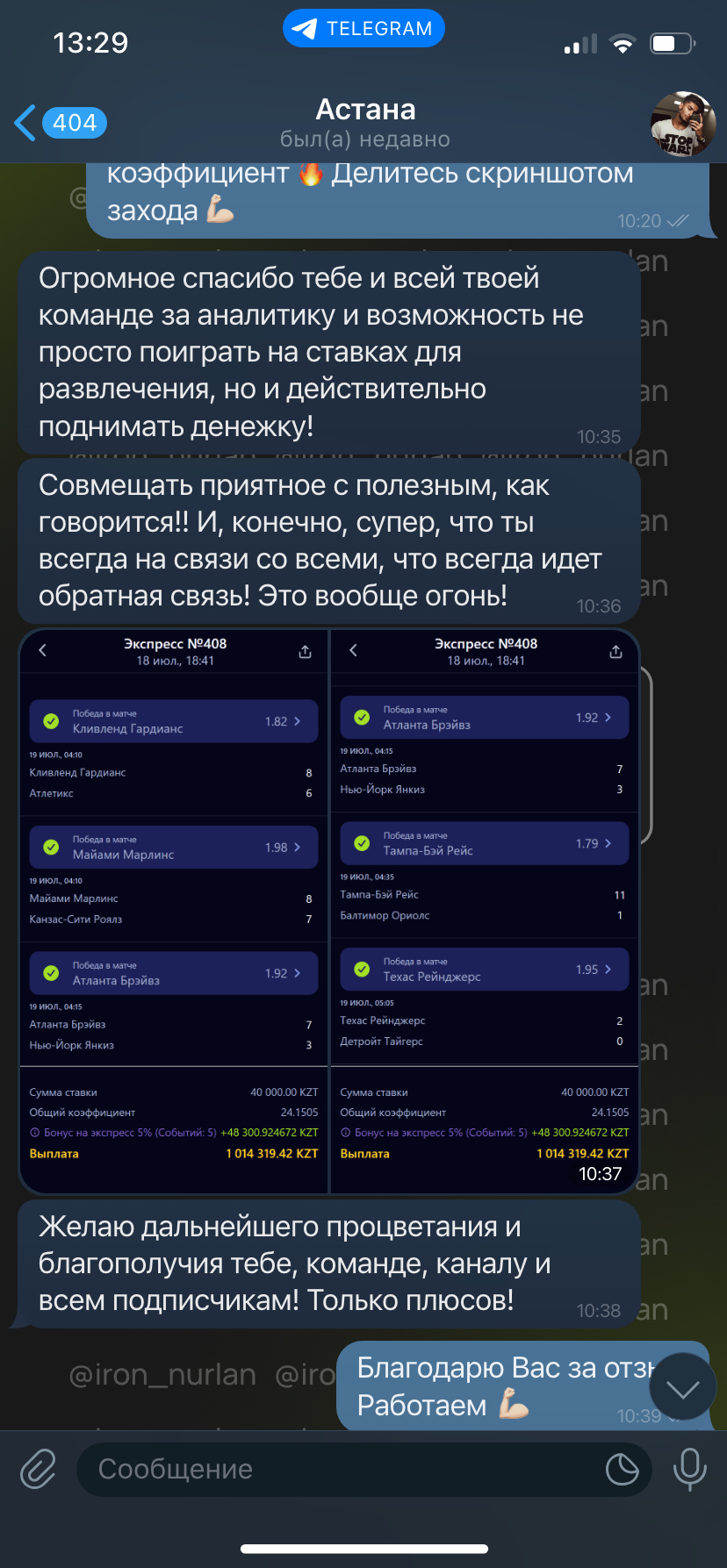Open Астана's profile avatar

pyautogui.click(x=683, y=124)
